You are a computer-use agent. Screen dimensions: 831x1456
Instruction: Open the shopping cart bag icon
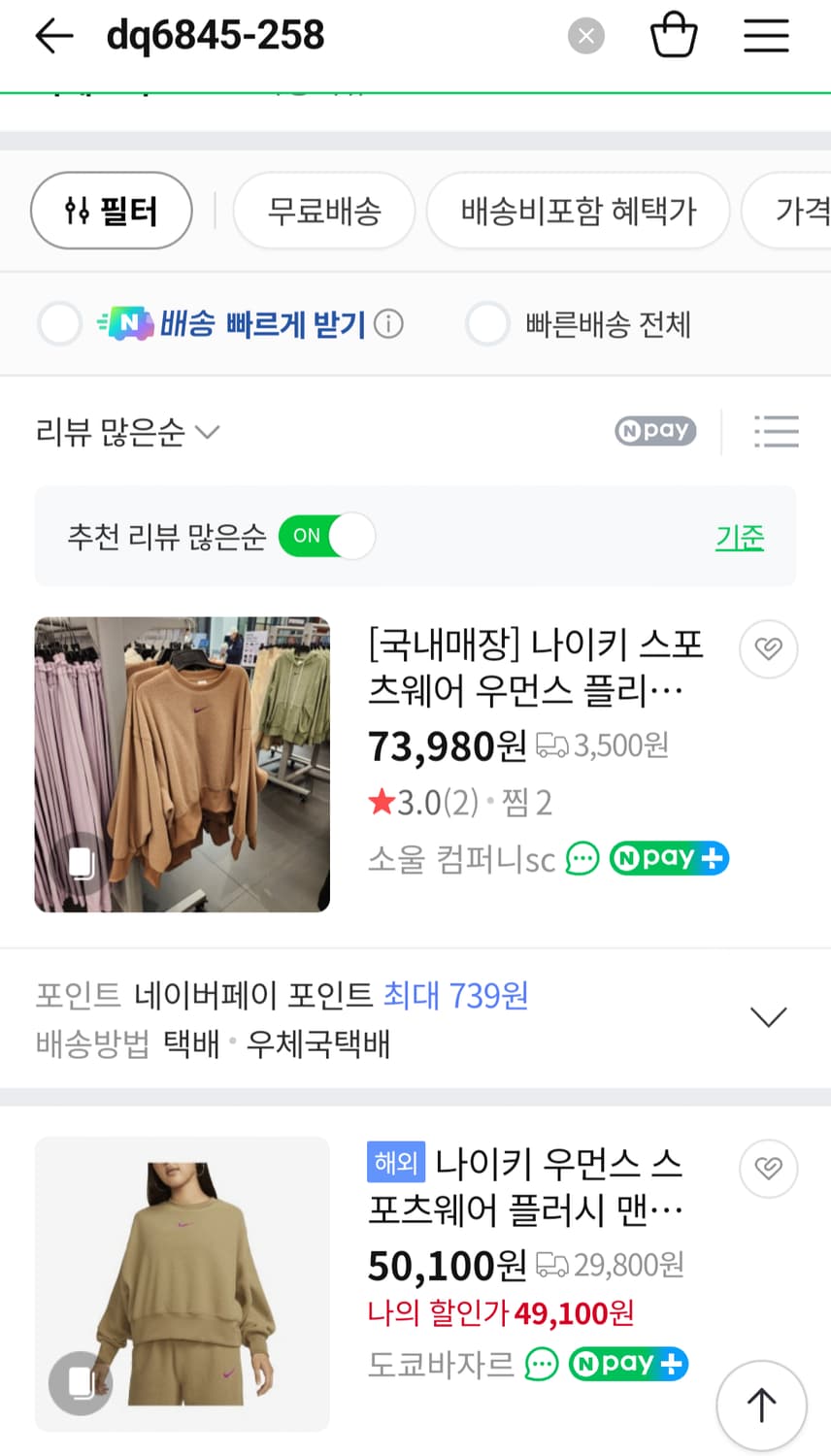[x=674, y=35]
